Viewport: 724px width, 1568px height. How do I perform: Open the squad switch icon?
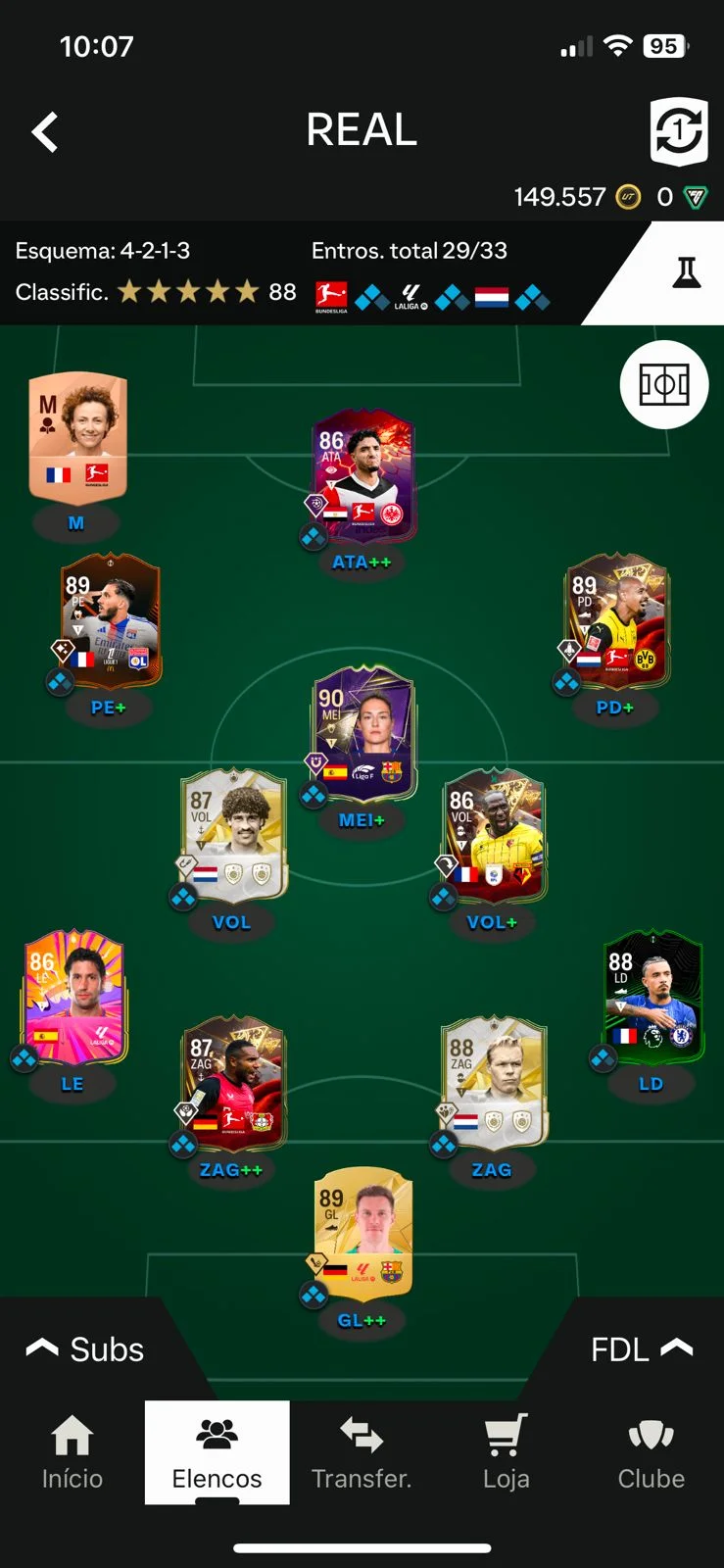(678, 131)
